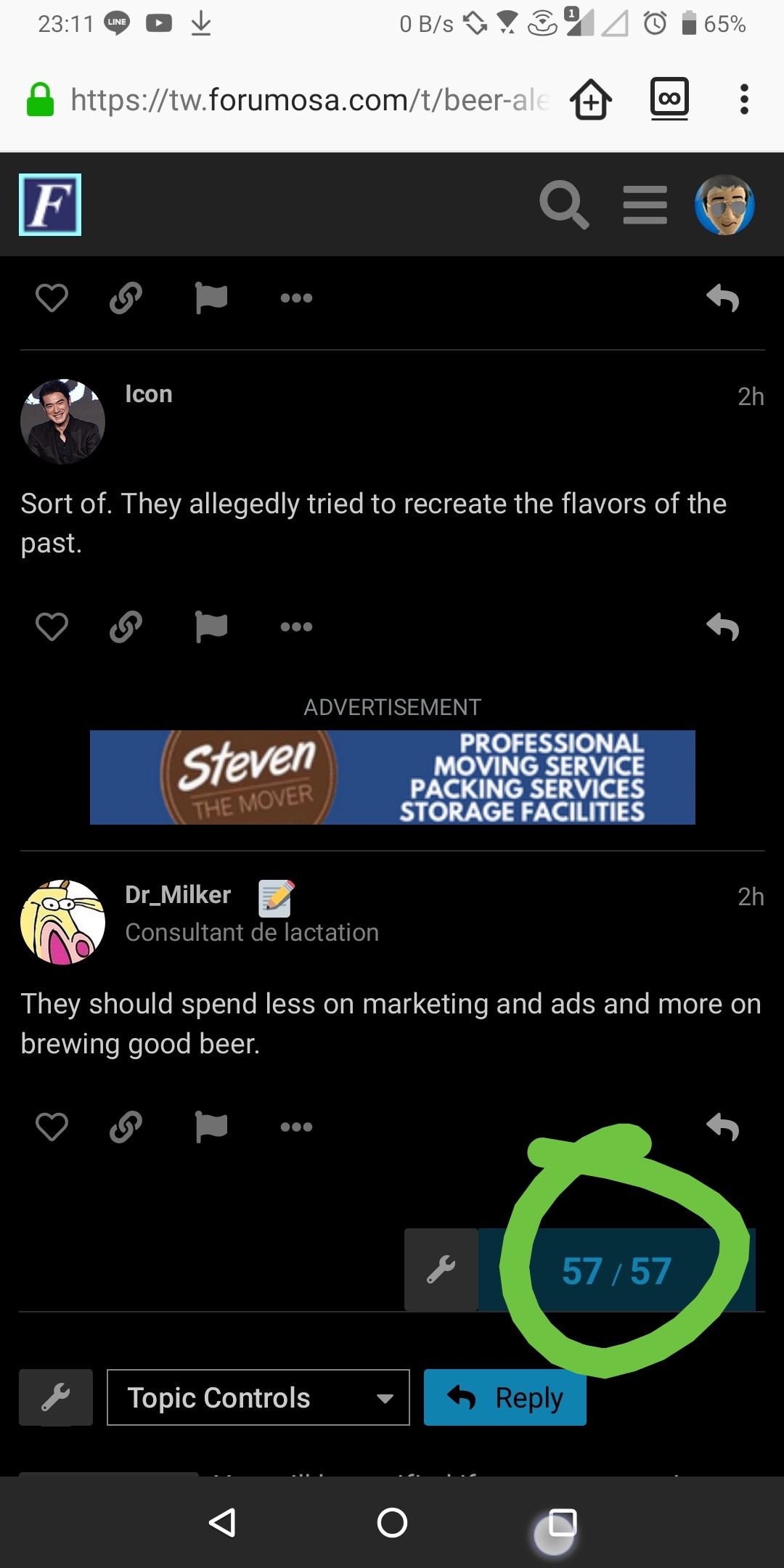Copy link to Icon's post

tap(126, 626)
